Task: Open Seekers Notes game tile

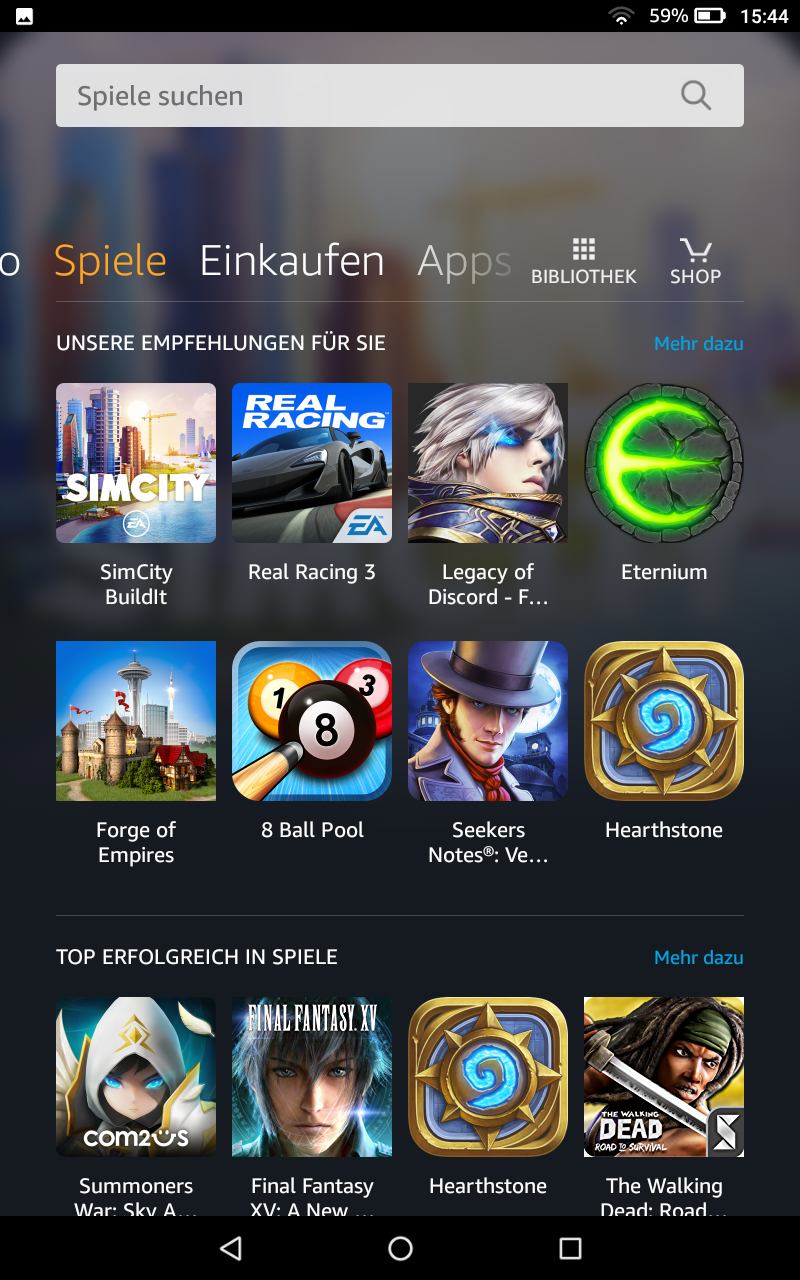Action: (x=488, y=721)
